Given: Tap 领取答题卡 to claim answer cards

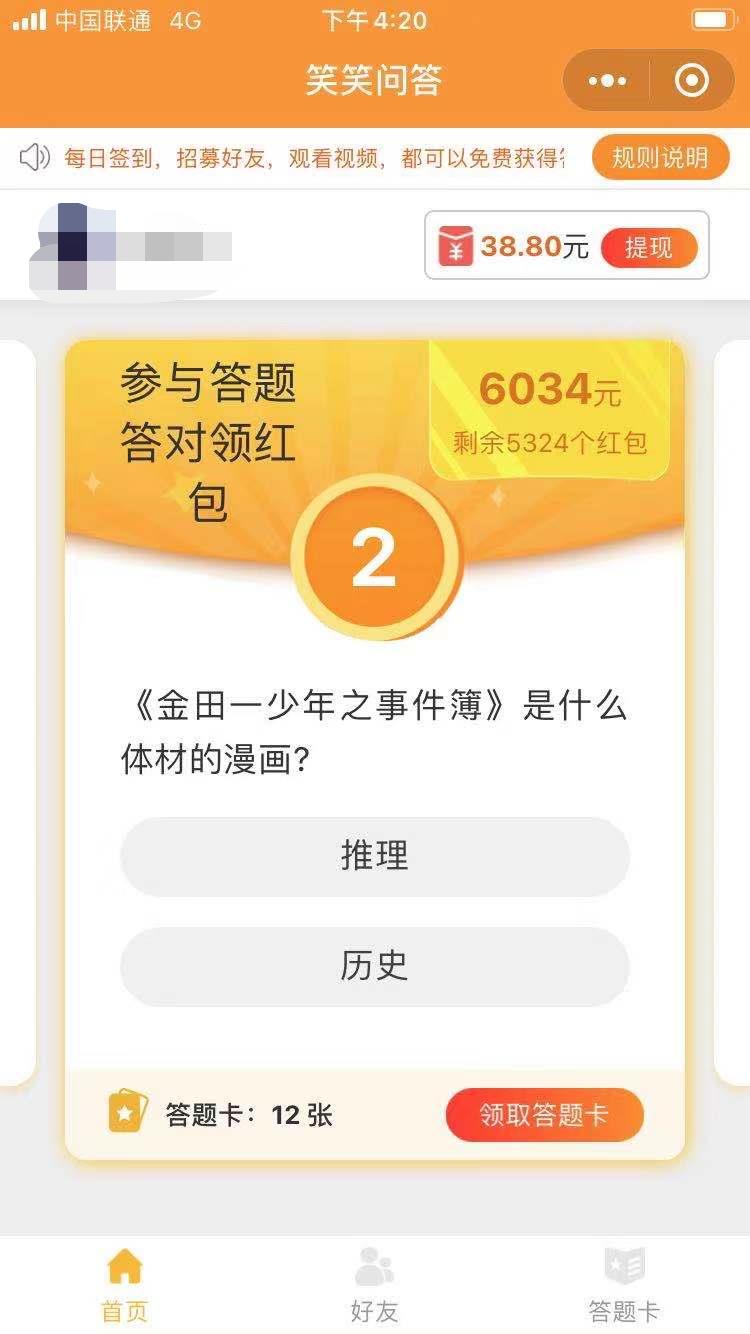Looking at the screenshot, I should tap(544, 1115).
